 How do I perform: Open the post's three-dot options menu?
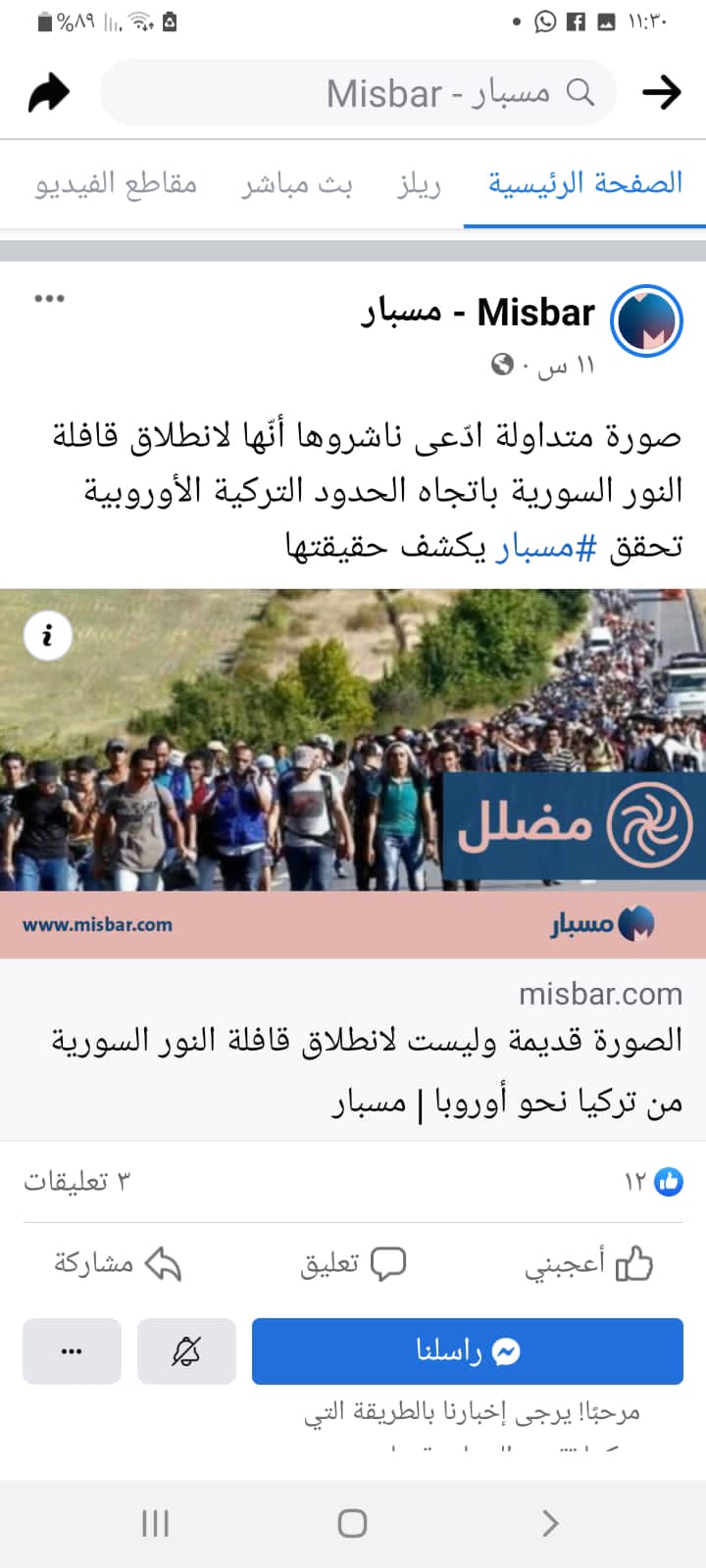tap(49, 298)
